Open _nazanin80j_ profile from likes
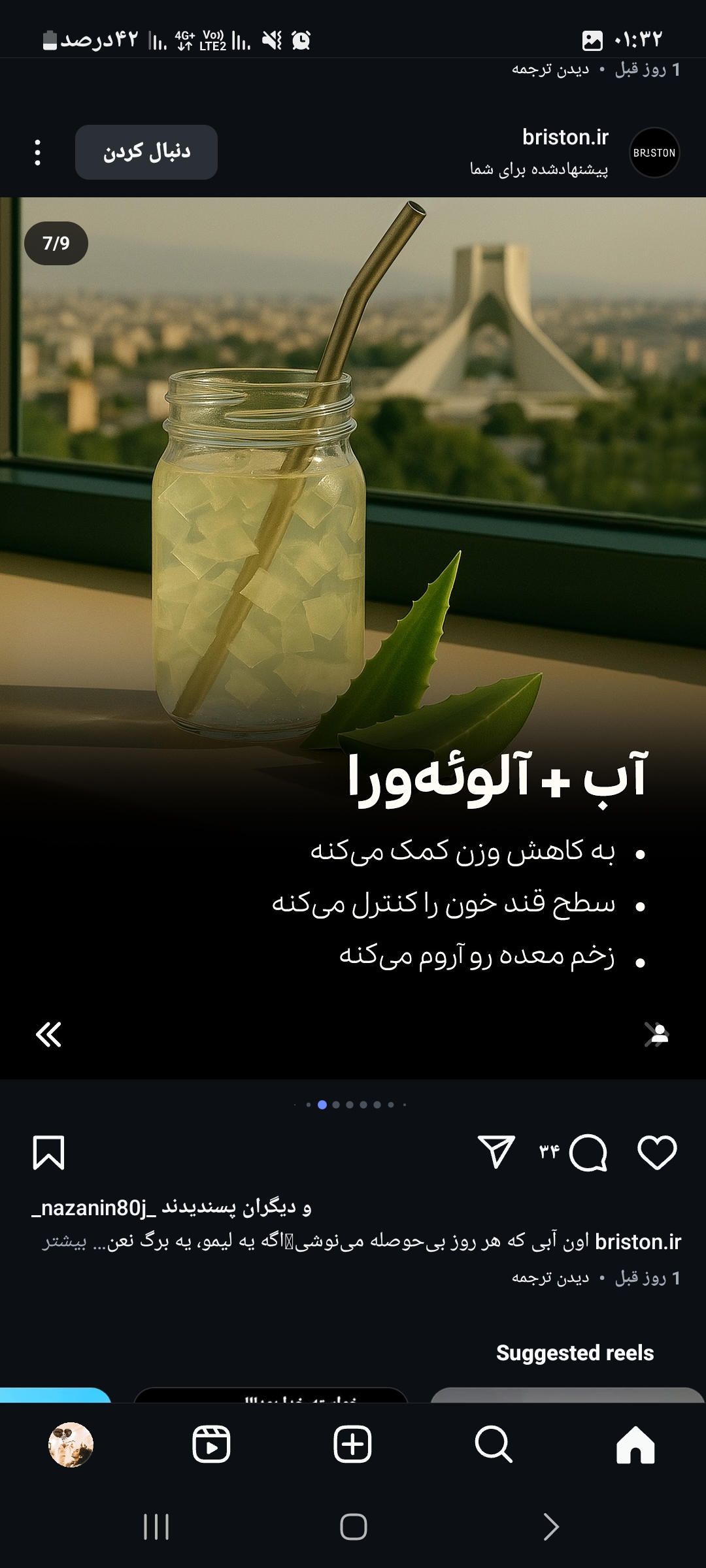Viewport: 706px width, 1568px height. click(94, 1208)
